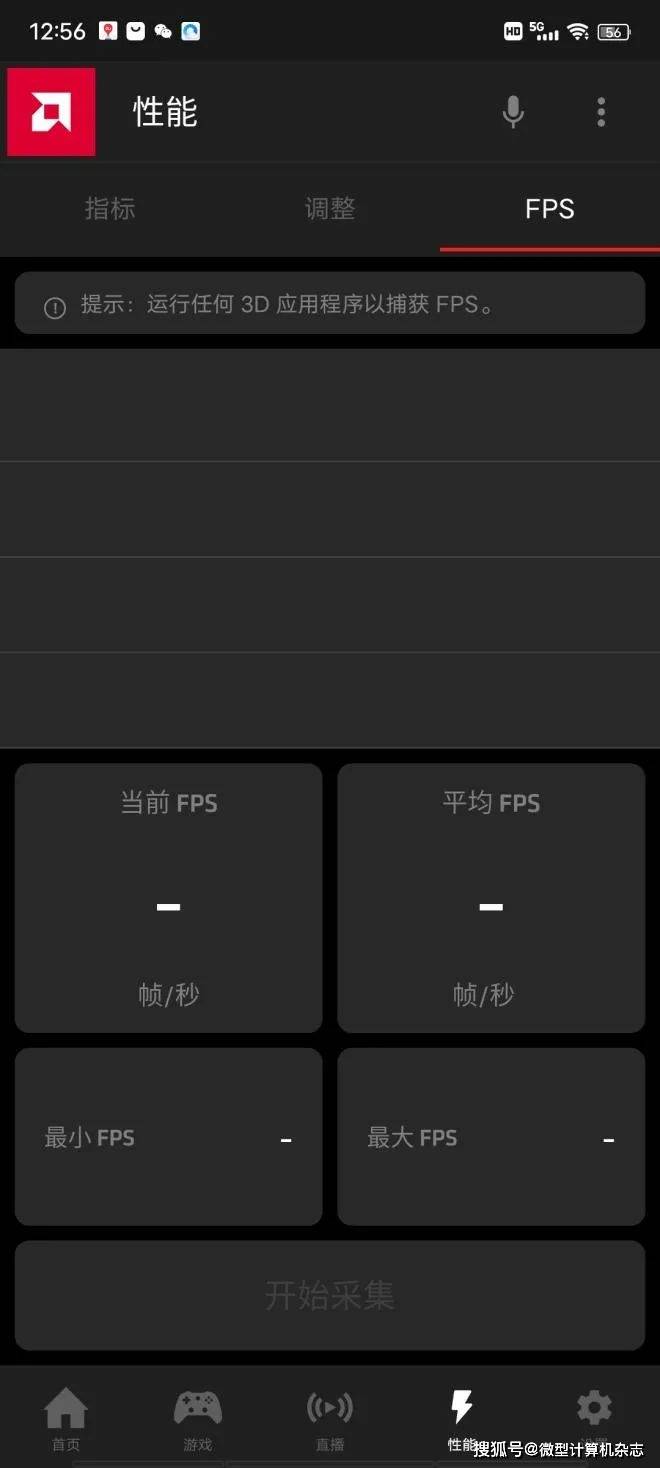Viewport: 660px width, 1468px height.
Task: Tap the 开始采集 button
Action: 330,1295
